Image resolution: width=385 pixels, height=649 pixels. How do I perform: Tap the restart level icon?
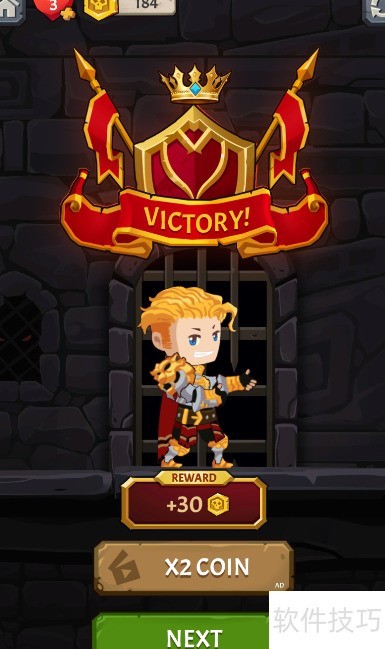coord(374,10)
